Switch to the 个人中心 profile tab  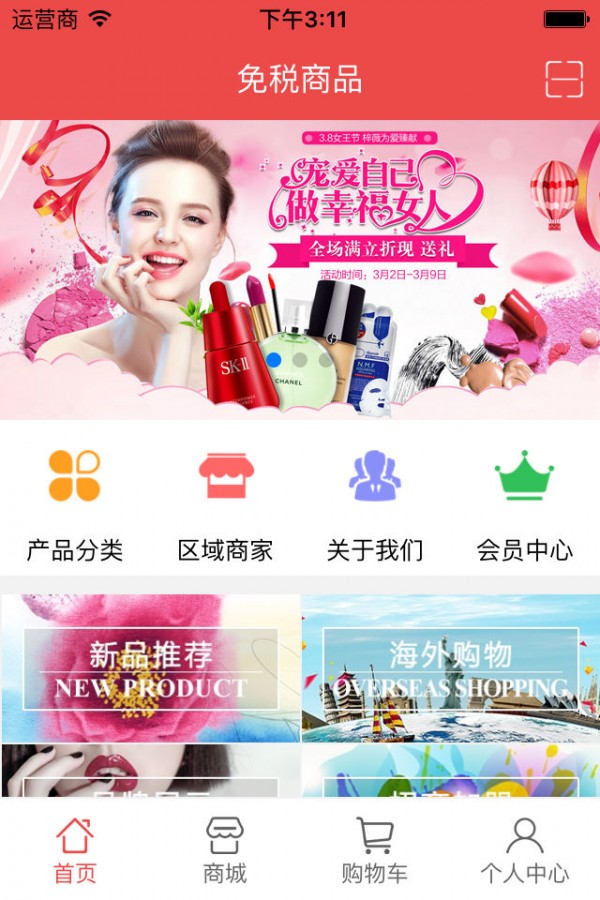(525, 850)
